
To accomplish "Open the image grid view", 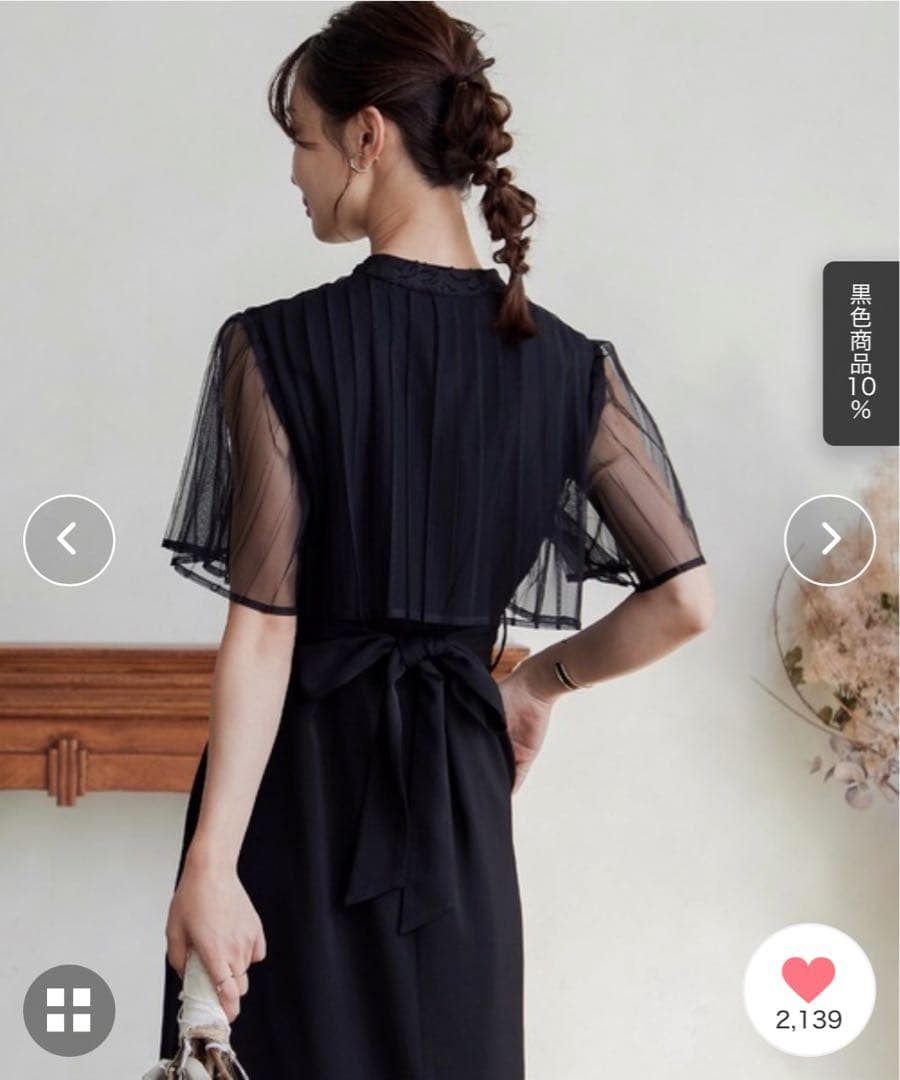I will click(69, 1010).
